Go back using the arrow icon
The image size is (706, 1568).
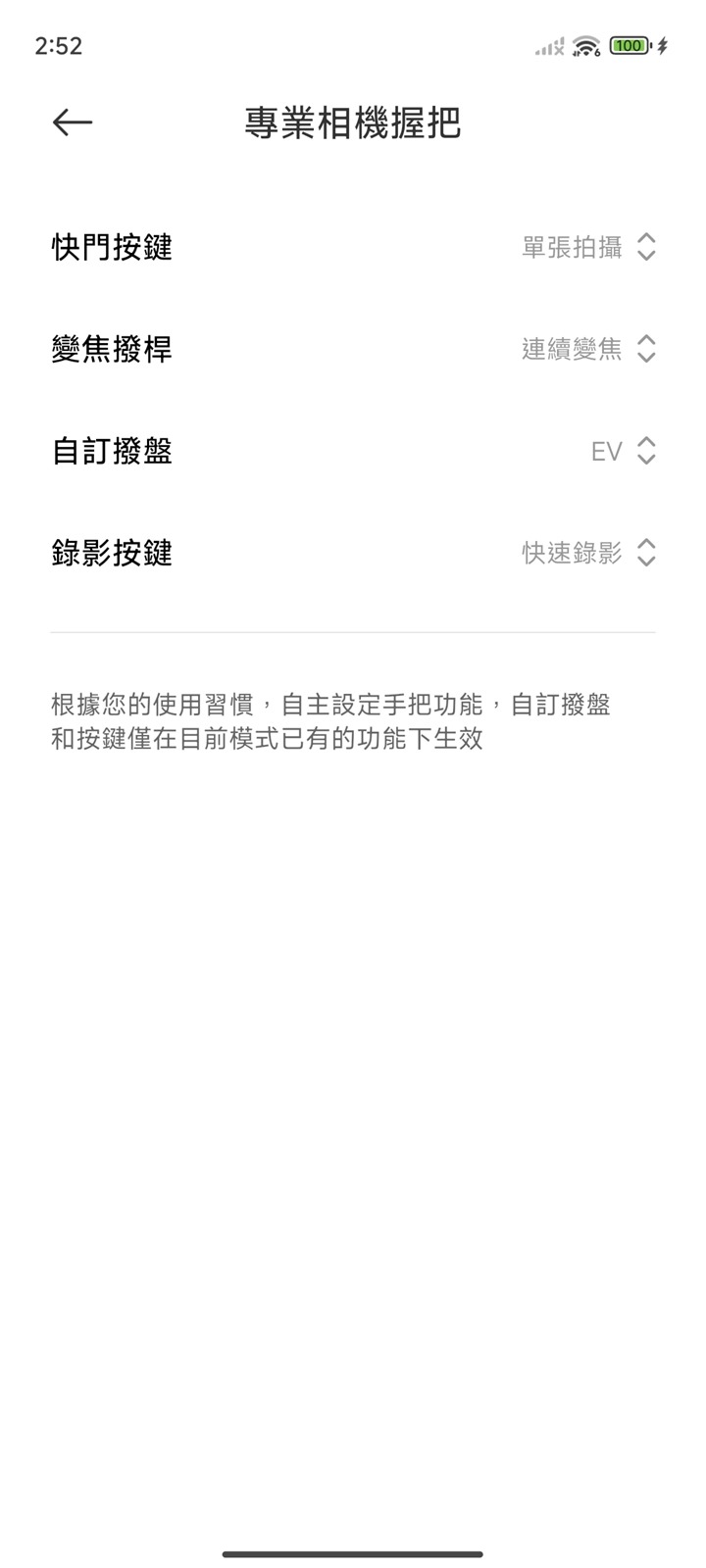pos(73,122)
